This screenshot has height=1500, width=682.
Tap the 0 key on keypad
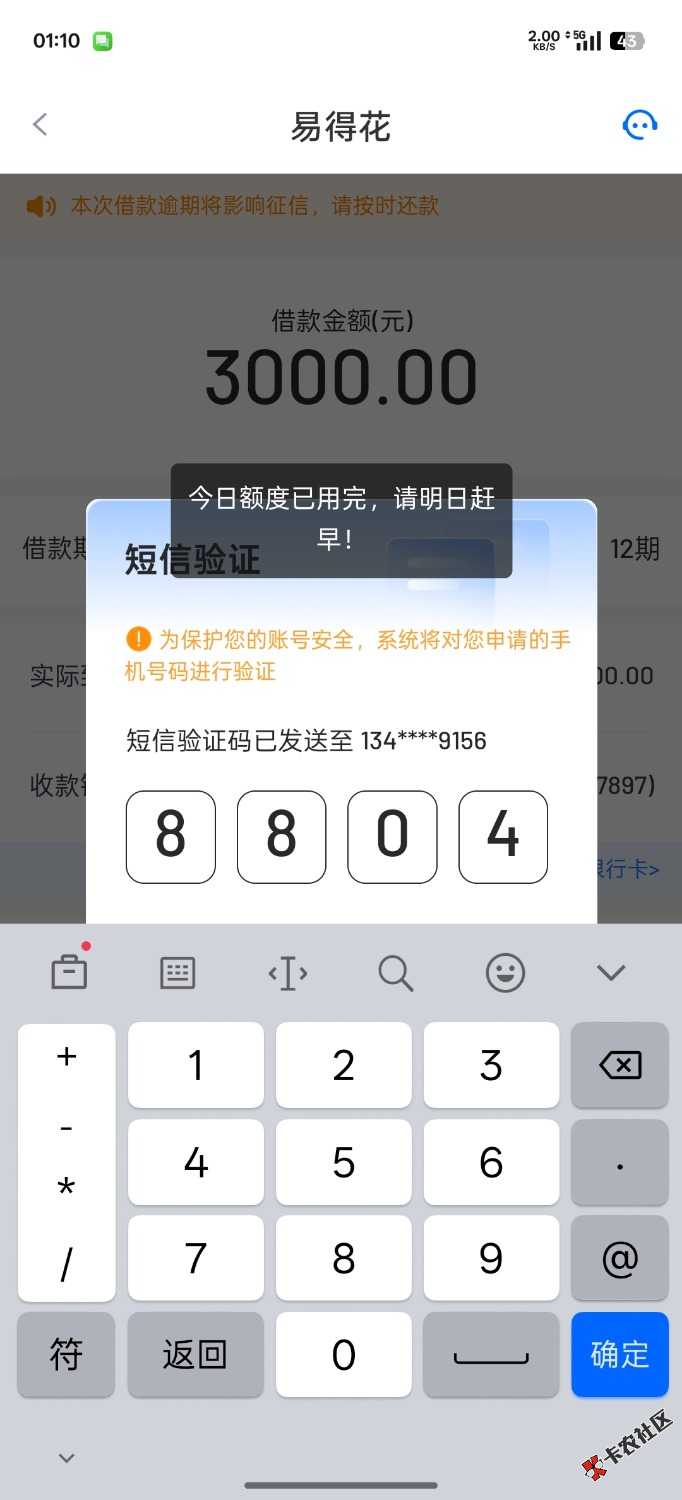tap(343, 1354)
